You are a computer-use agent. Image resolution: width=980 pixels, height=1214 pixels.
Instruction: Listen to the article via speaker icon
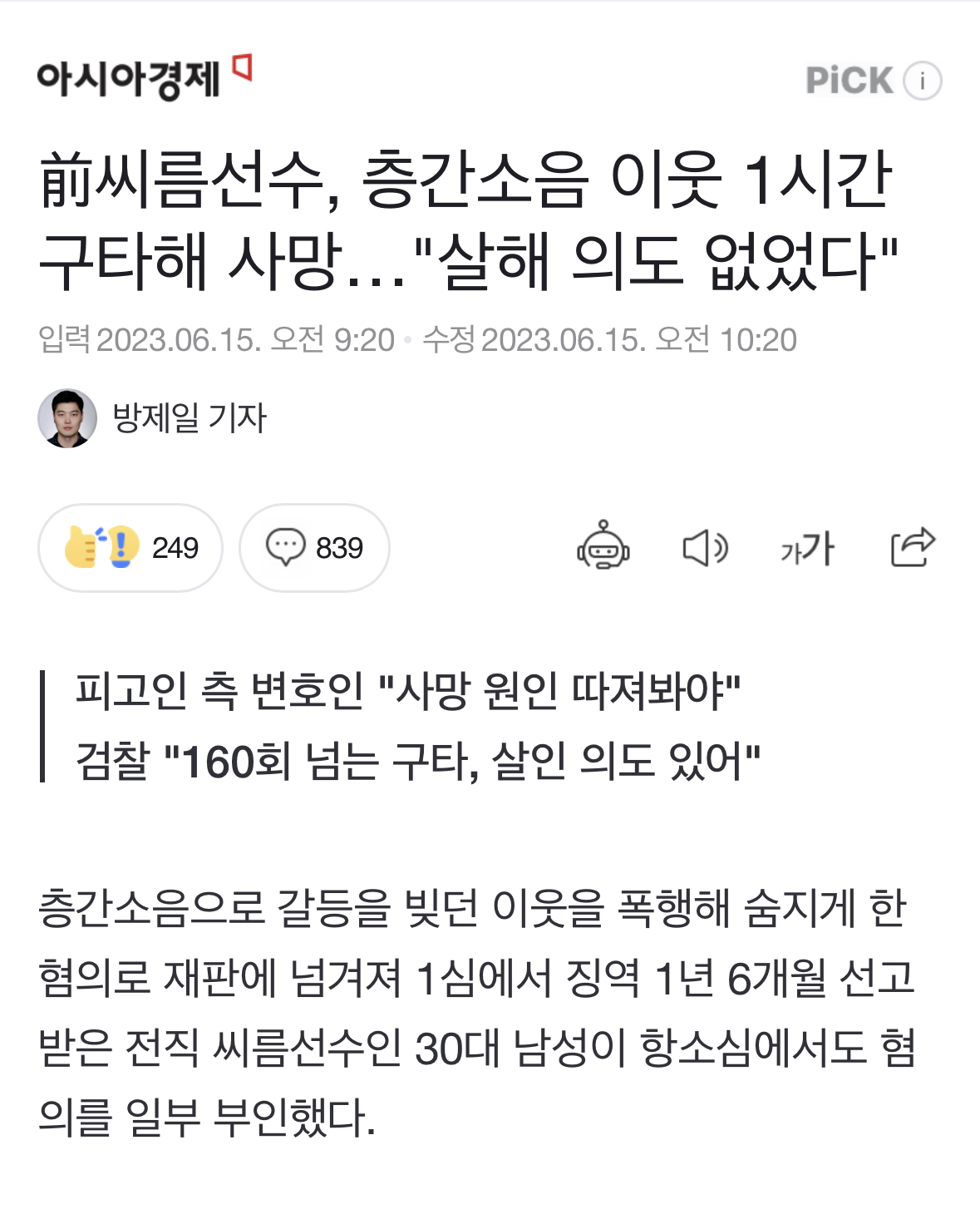705,548
